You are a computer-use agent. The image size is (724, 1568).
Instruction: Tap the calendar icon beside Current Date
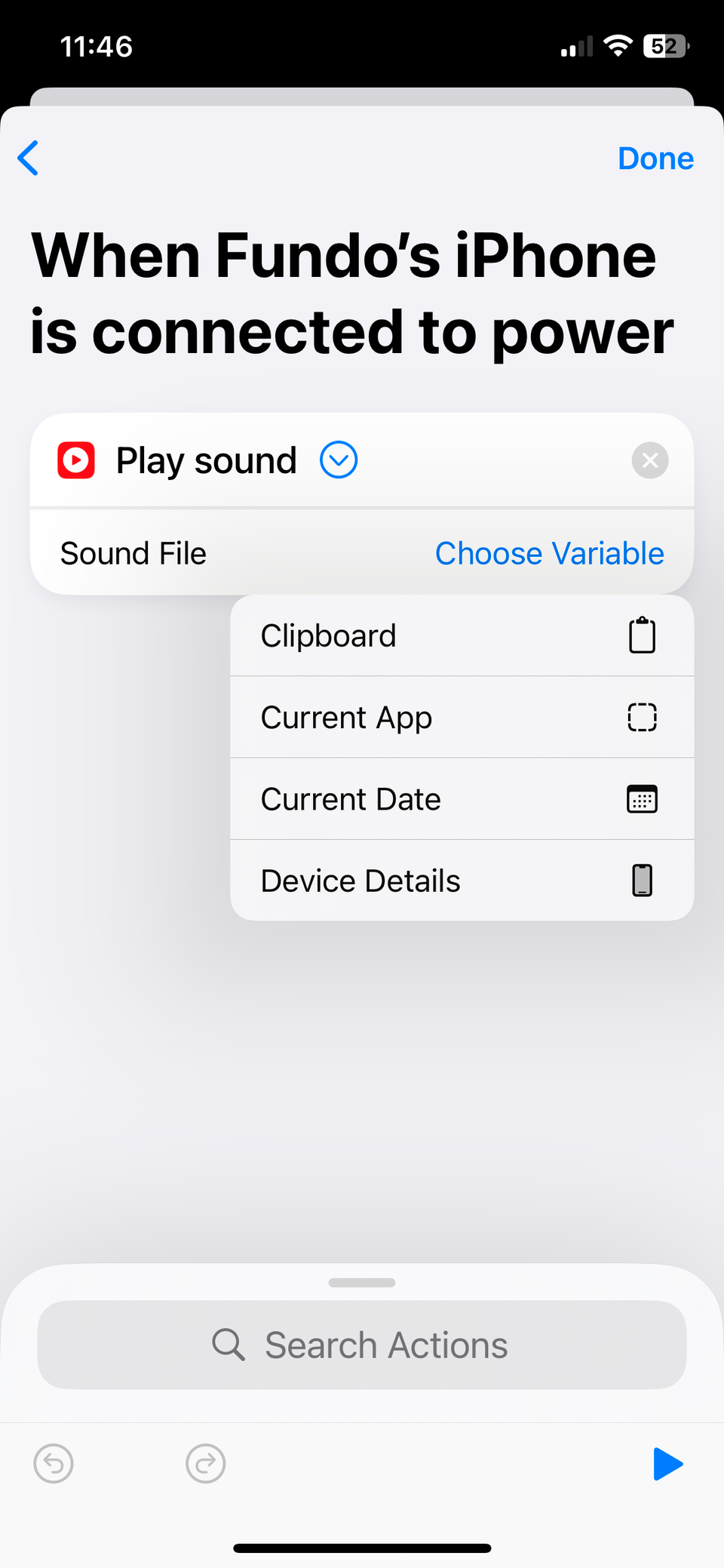point(642,798)
